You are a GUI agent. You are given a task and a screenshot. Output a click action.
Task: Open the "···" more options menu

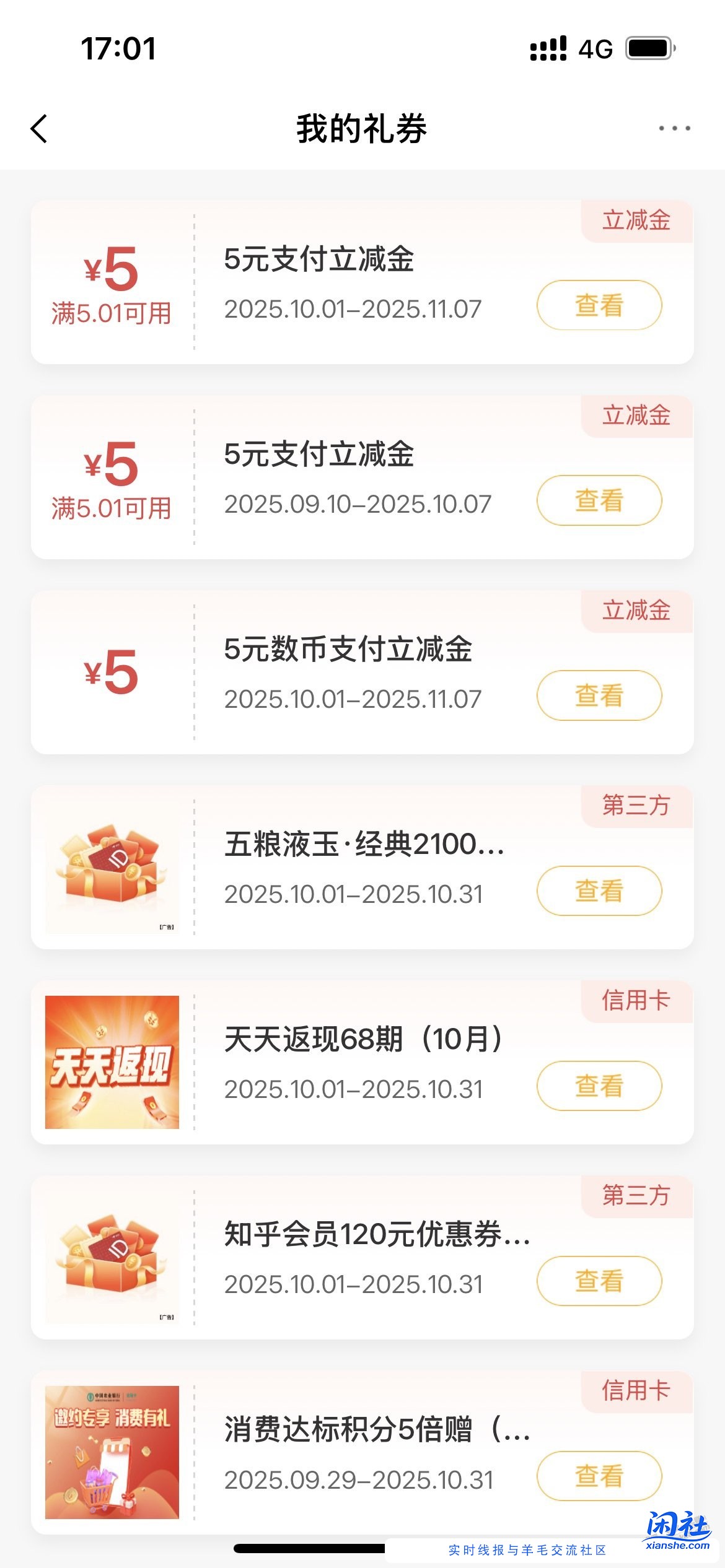(x=675, y=128)
